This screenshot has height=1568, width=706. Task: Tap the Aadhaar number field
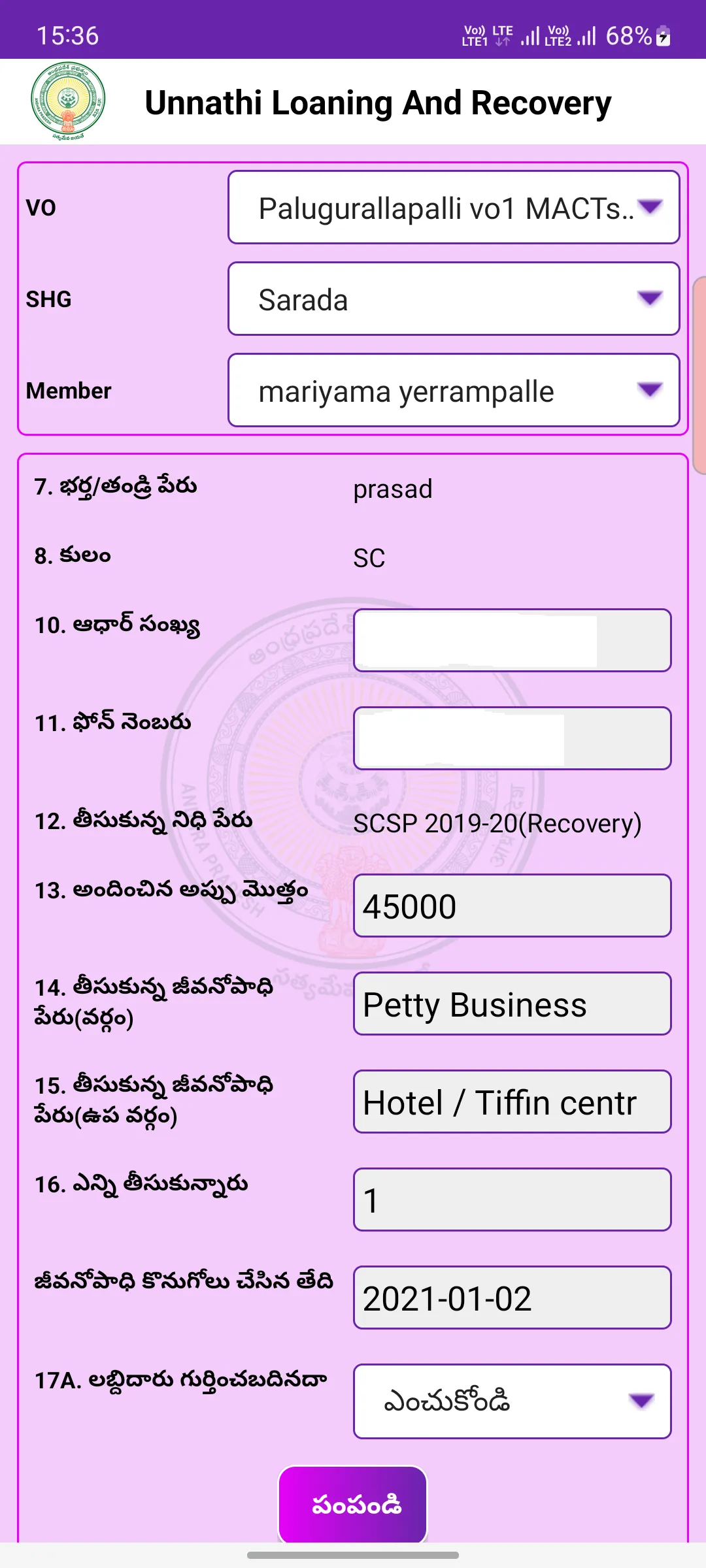point(512,640)
